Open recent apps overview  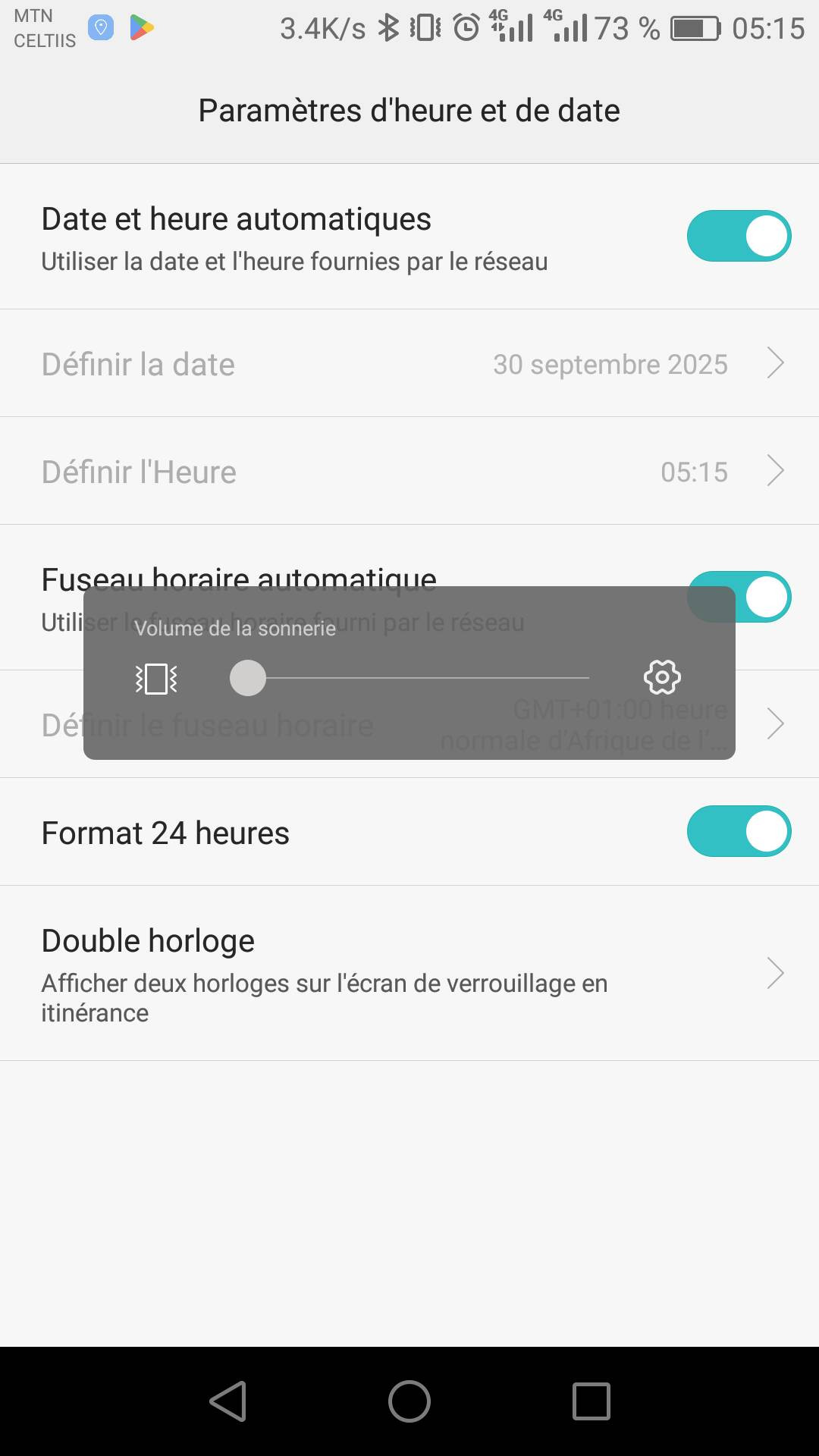591,1401
